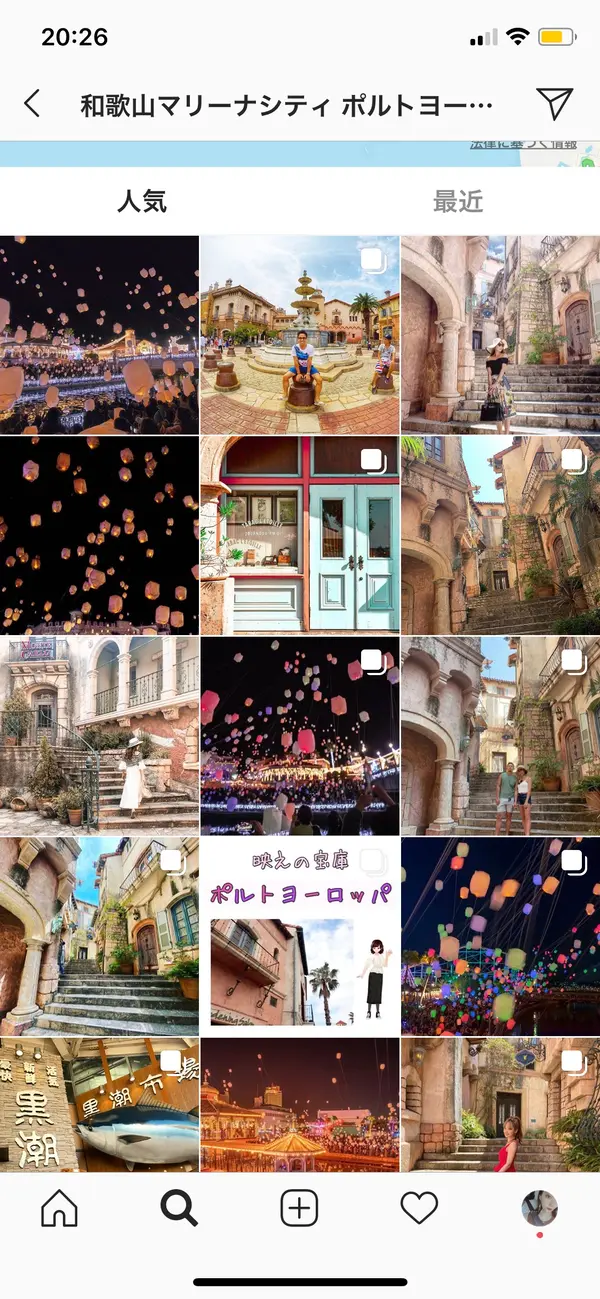
Task: Open the couple standing on stairs post
Action: click(x=500, y=735)
